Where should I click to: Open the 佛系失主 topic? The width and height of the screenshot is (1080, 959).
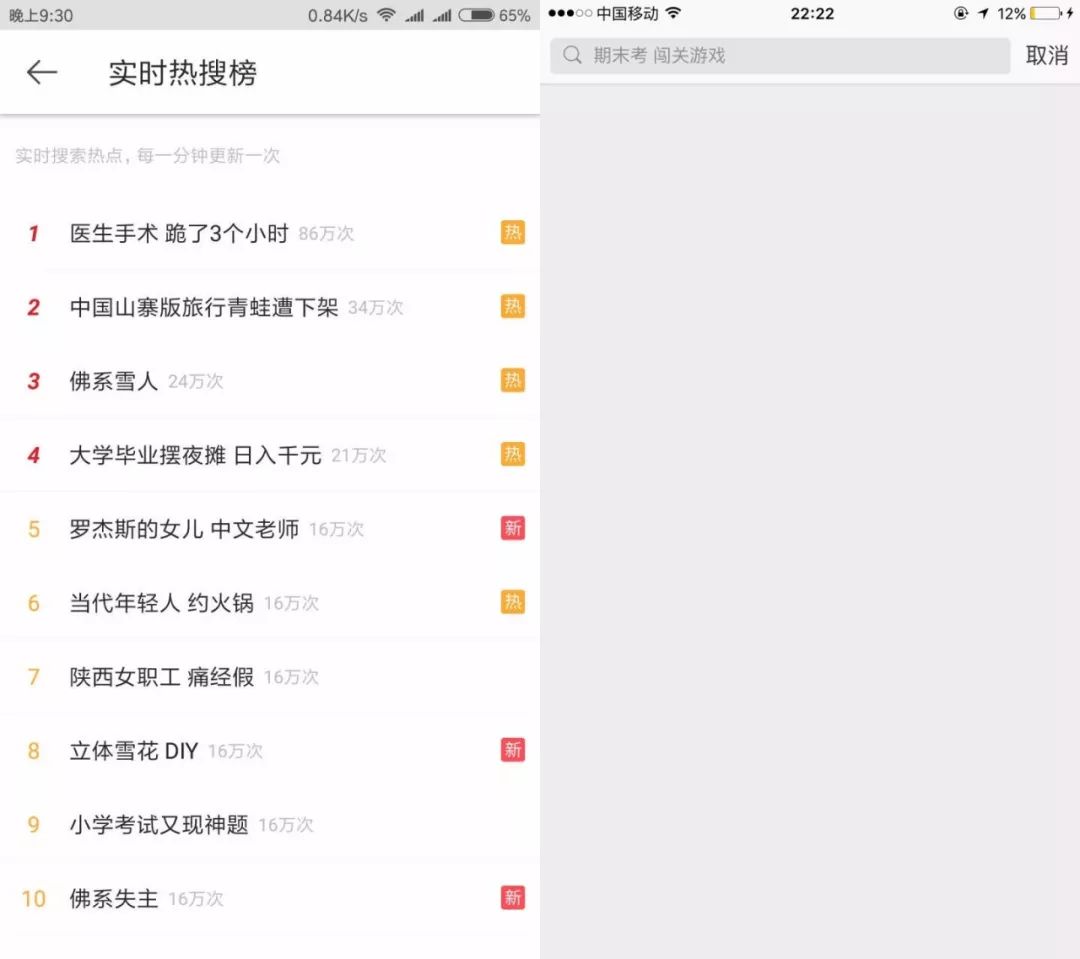(x=114, y=899)
